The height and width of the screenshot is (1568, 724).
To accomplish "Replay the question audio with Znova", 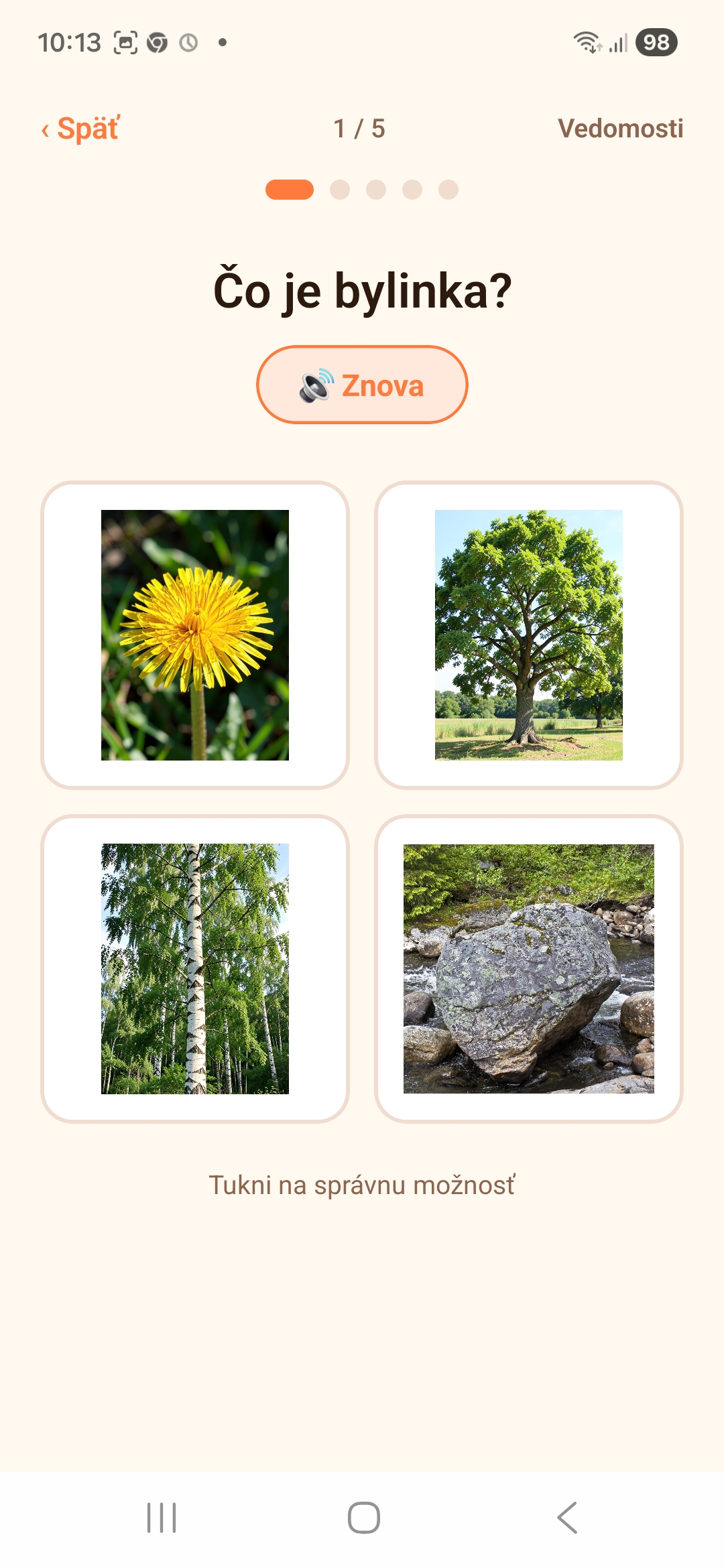I will [362, 385].
